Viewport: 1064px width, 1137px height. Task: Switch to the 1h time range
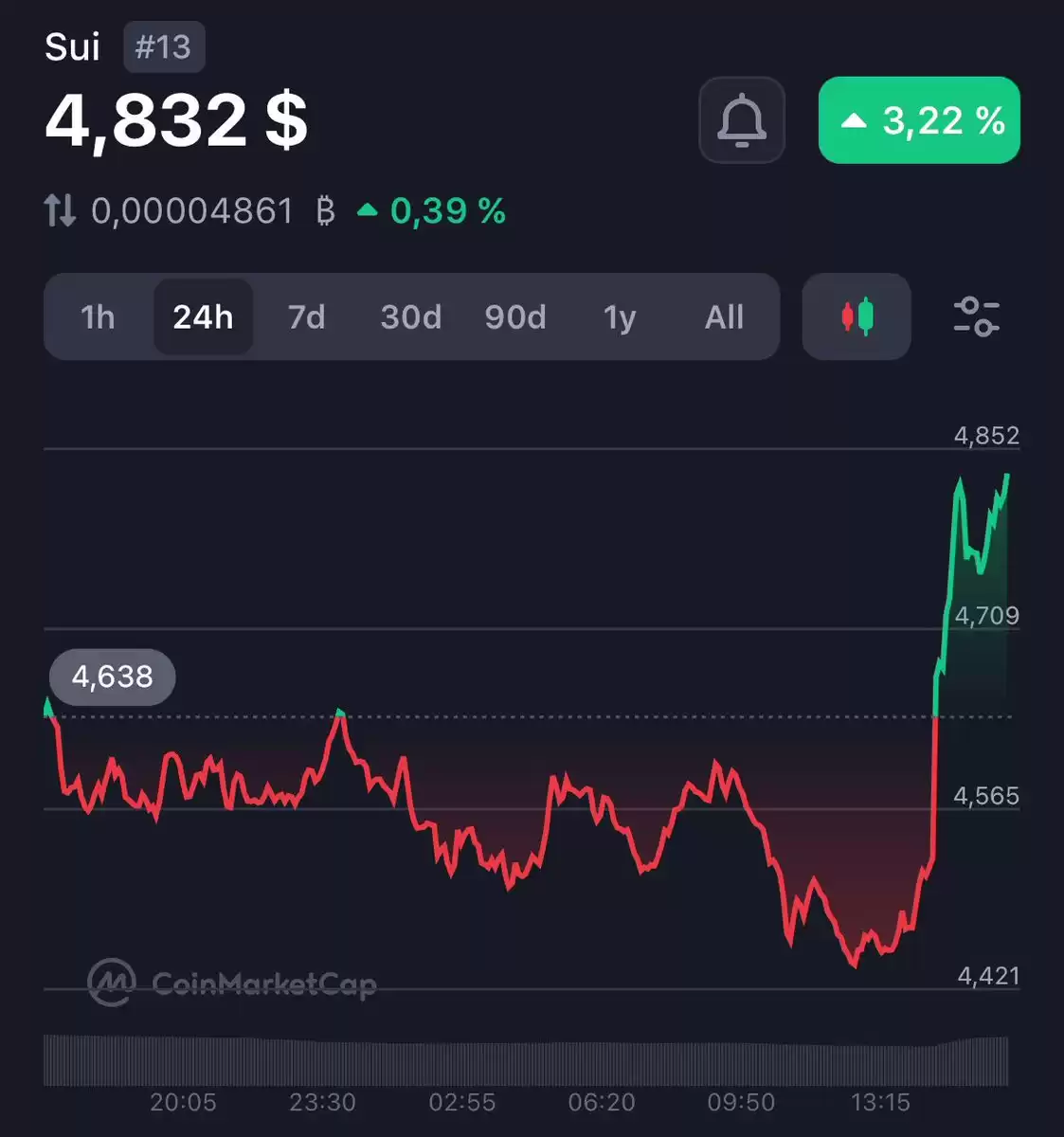click(98, 317)
